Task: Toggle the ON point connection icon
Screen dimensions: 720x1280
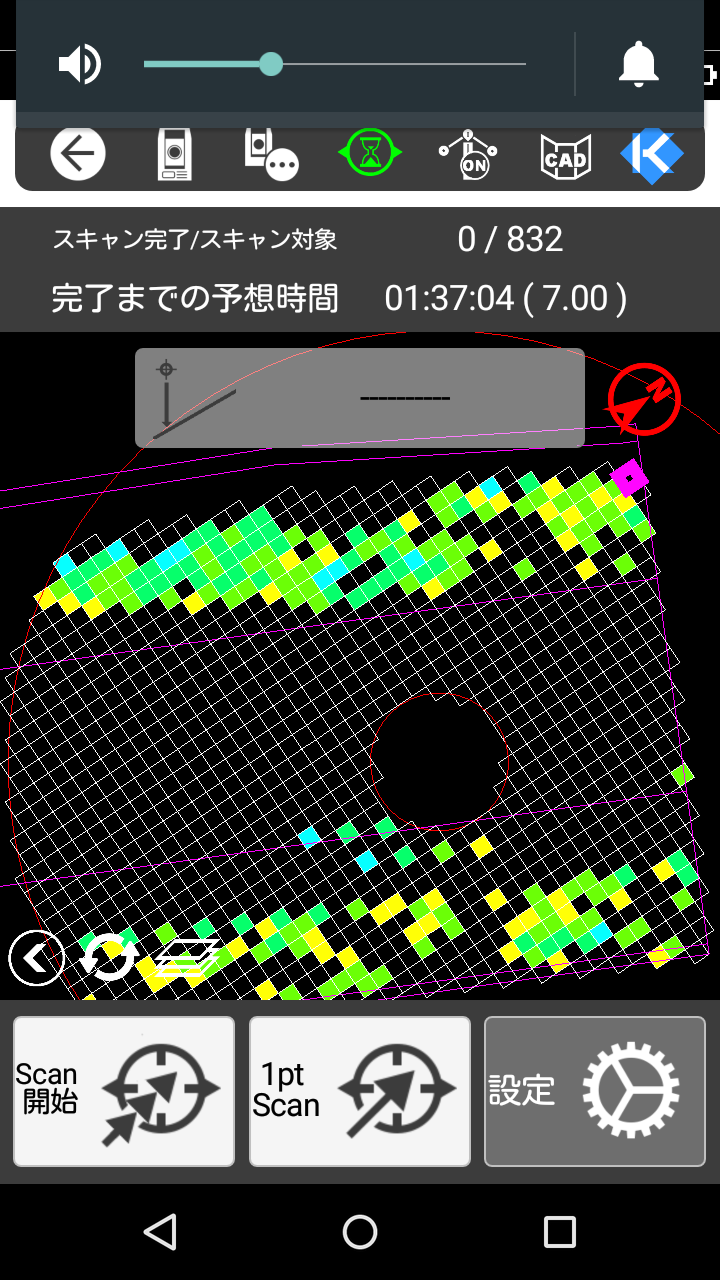Action: tap(467, 155)
